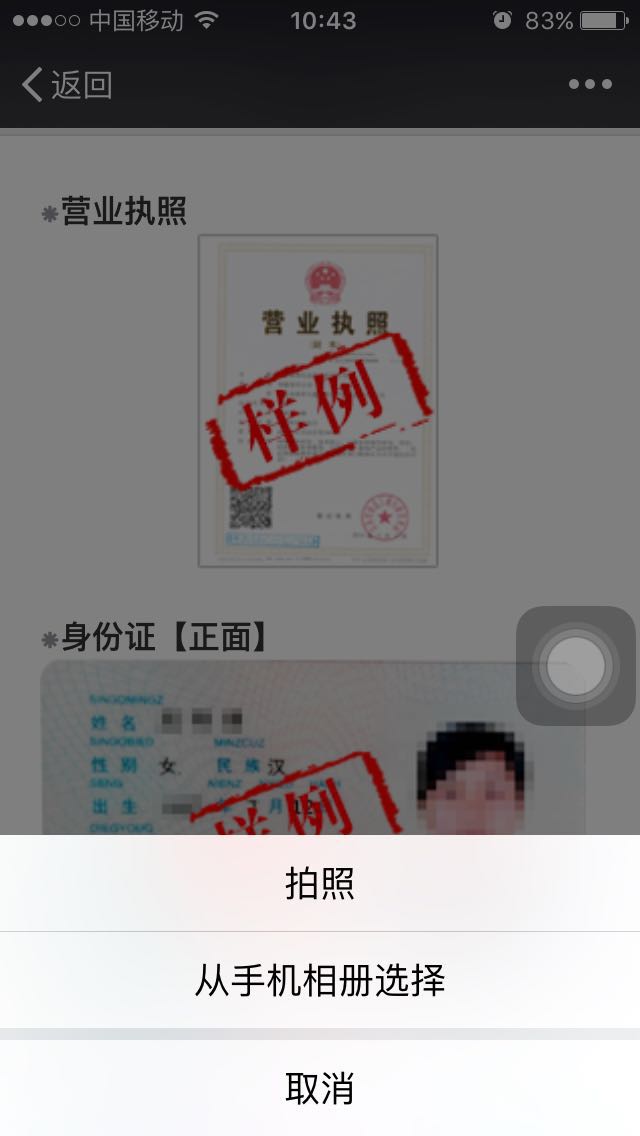Image resolution: width=640 pixels, height=1136 pixels.
Task: Go back with the 返回 button
Action: pos(67,85)
